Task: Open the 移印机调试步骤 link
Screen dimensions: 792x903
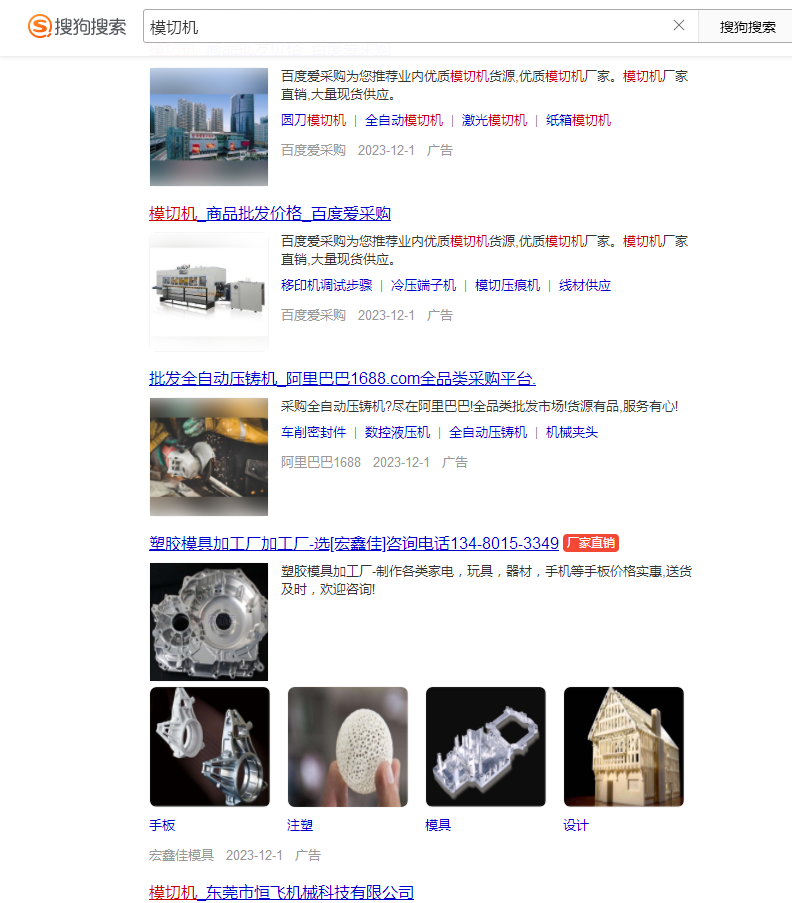Action: [326, 285]
